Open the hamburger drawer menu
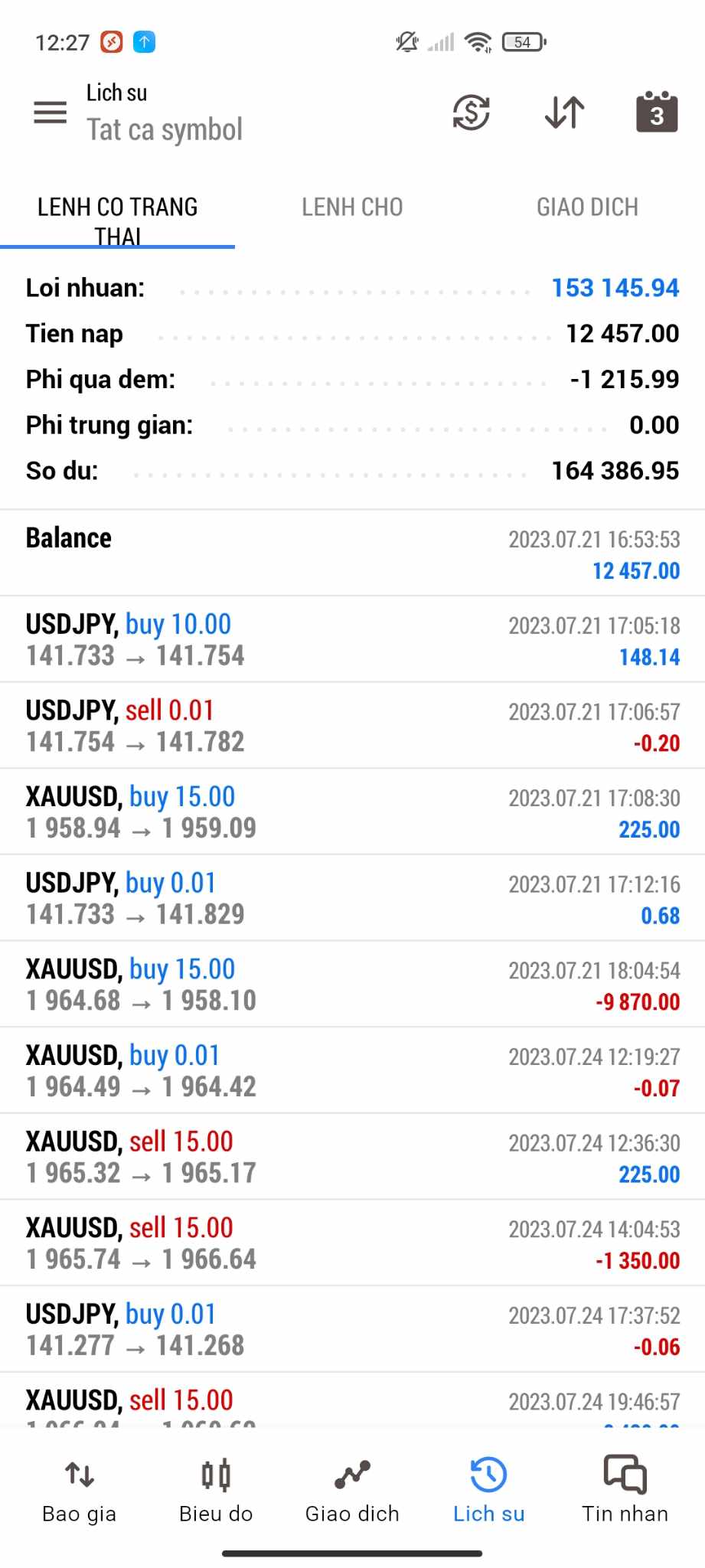This screenshot has height=1568, width=705. 51,113
